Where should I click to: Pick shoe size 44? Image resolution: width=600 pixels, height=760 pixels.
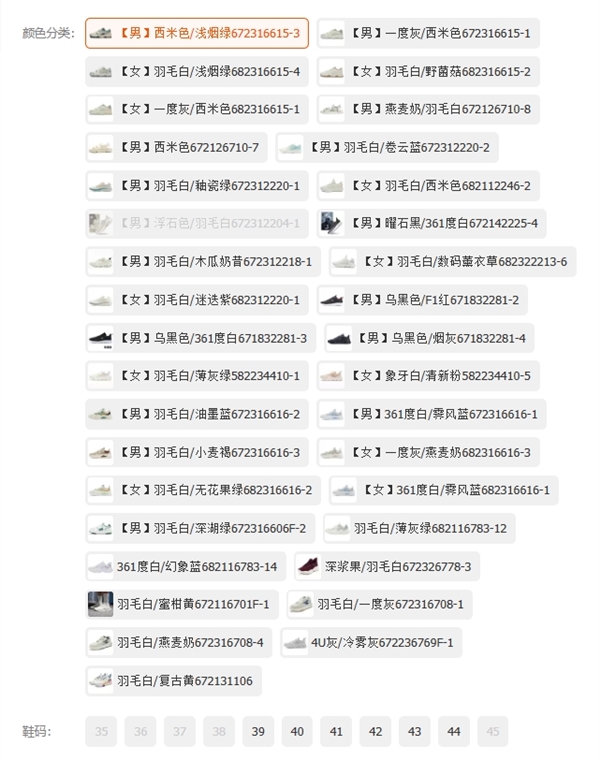453,732
